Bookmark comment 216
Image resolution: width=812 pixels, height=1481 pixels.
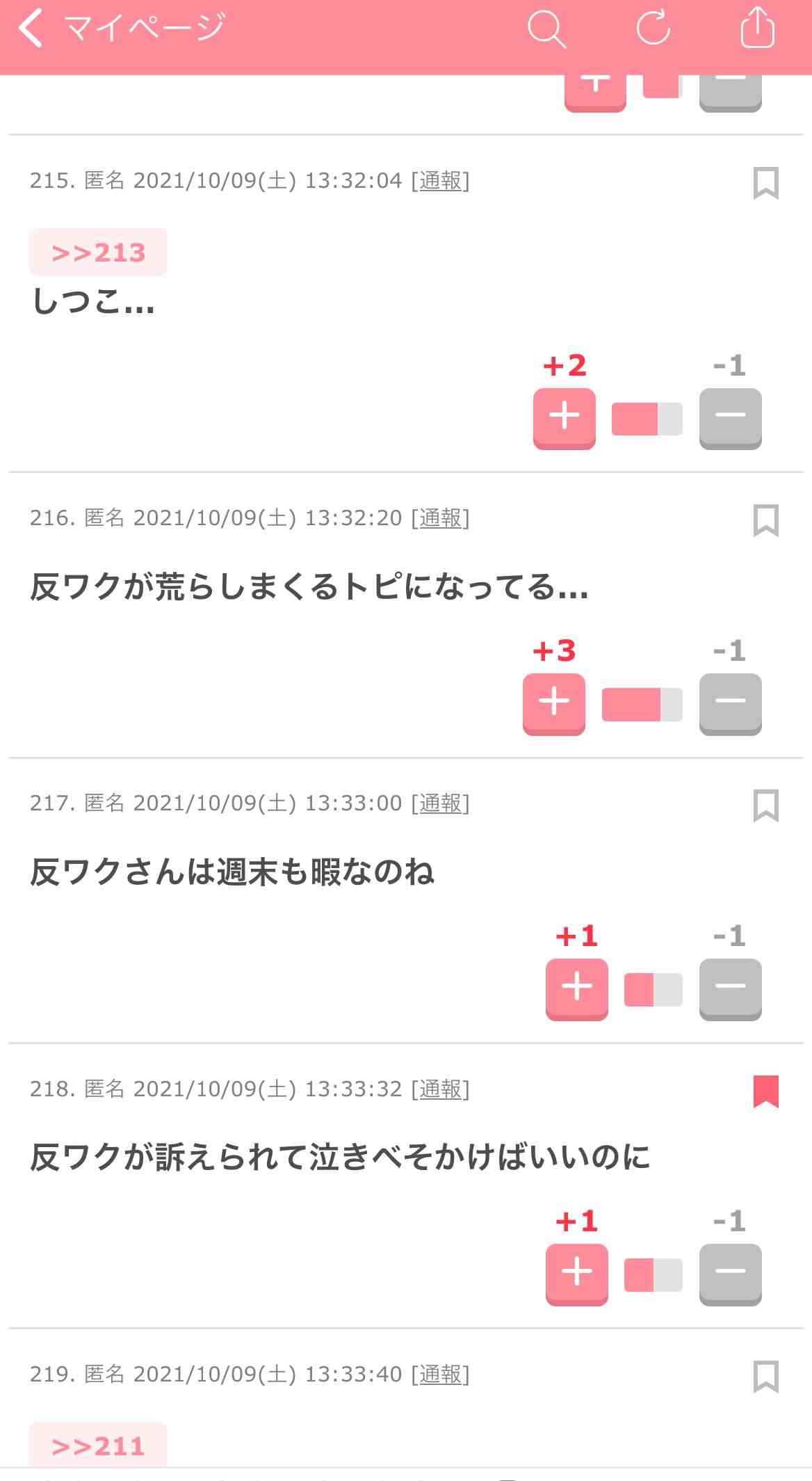(x=765, y=520)
